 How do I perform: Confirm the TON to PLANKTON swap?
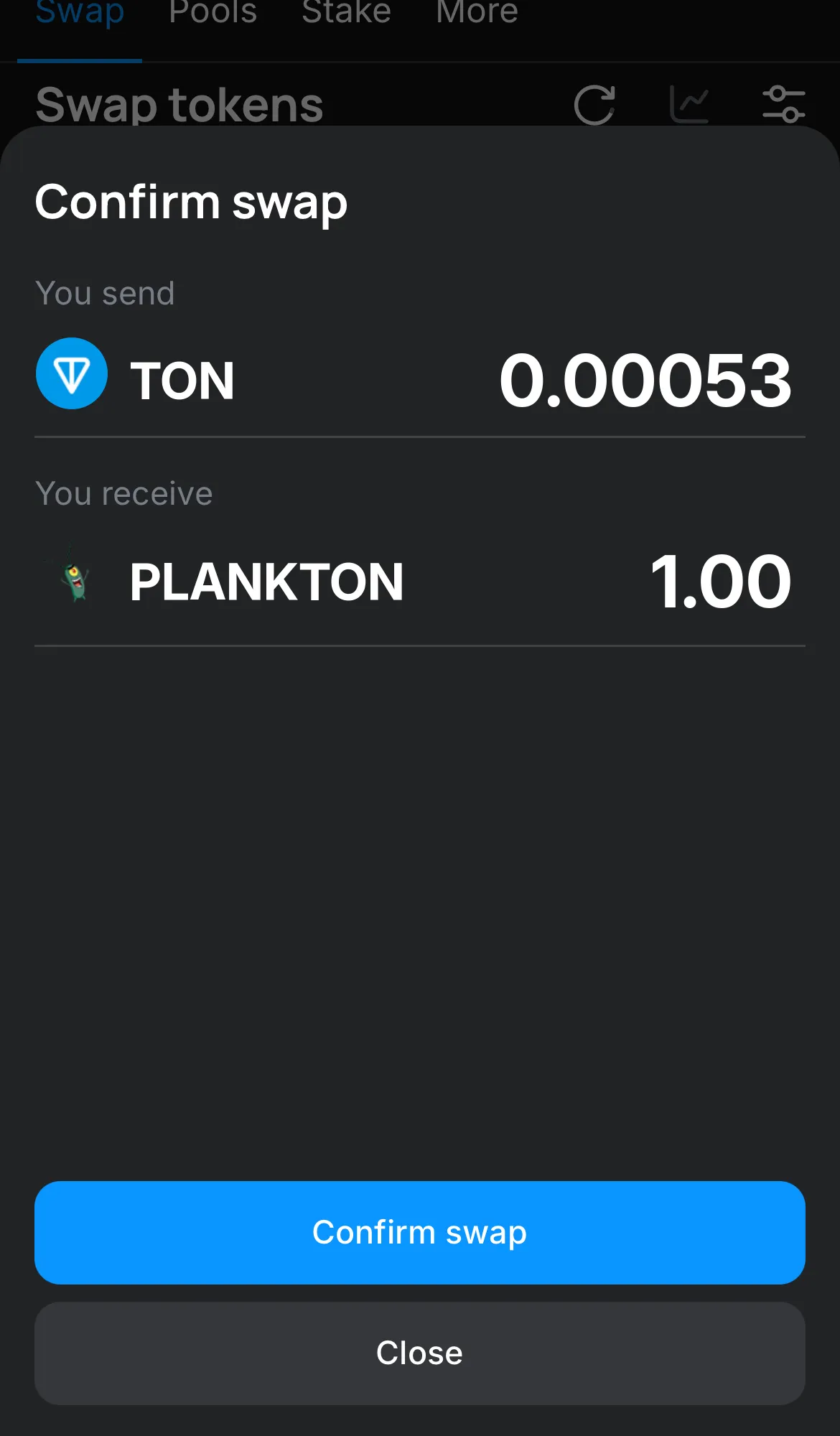419,1232
